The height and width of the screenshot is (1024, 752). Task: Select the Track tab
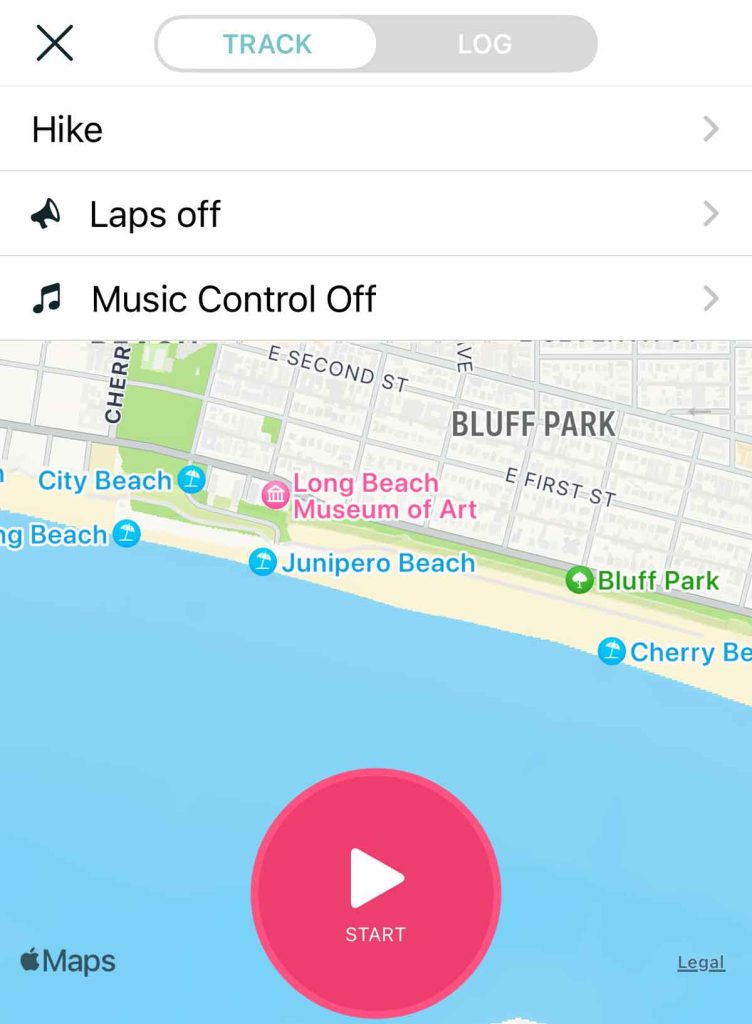point(267,44)
